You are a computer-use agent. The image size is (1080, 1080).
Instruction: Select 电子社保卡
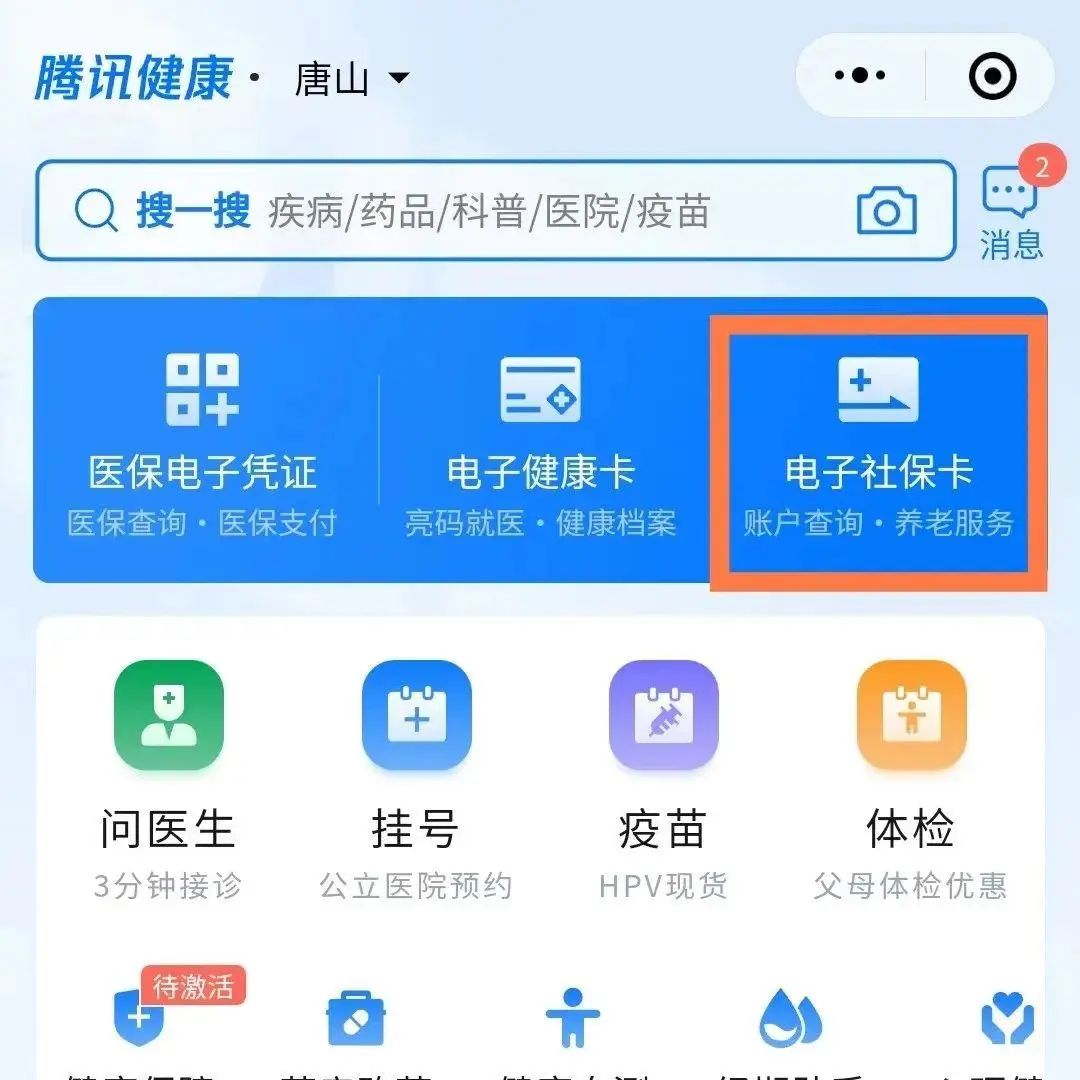tap(878, 440)
